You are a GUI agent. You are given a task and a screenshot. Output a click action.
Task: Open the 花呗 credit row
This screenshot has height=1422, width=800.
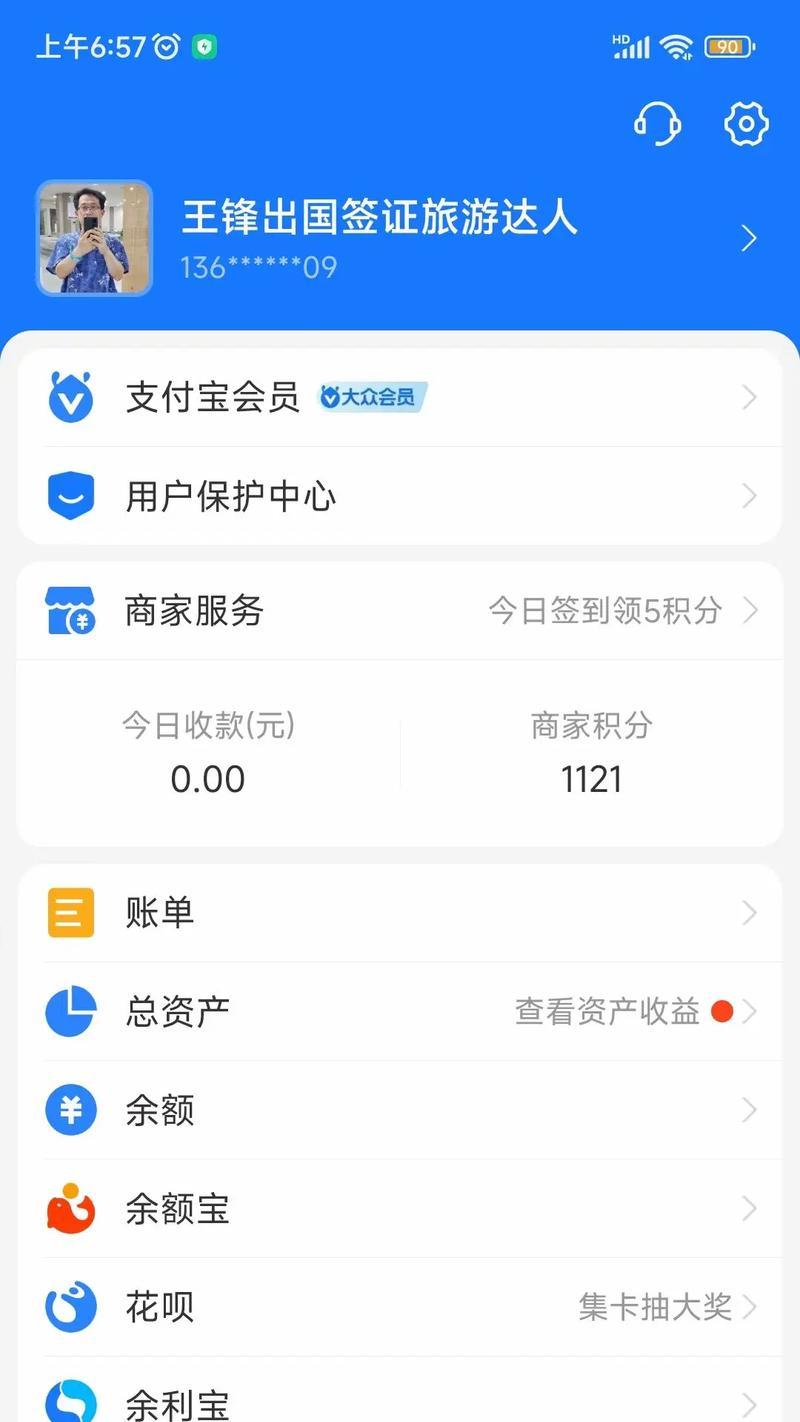pos(400,1307)
